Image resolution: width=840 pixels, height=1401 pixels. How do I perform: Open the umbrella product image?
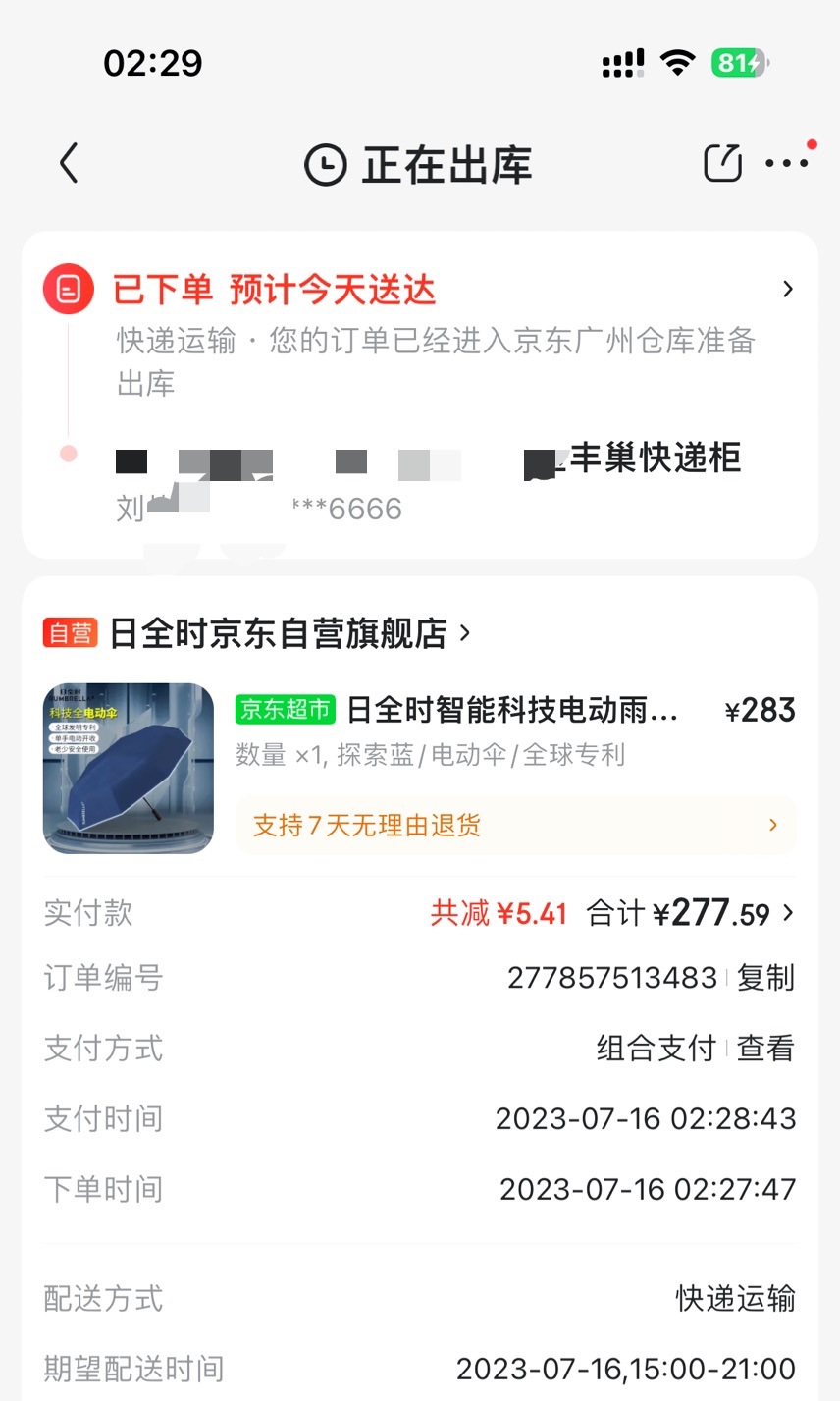129,768
